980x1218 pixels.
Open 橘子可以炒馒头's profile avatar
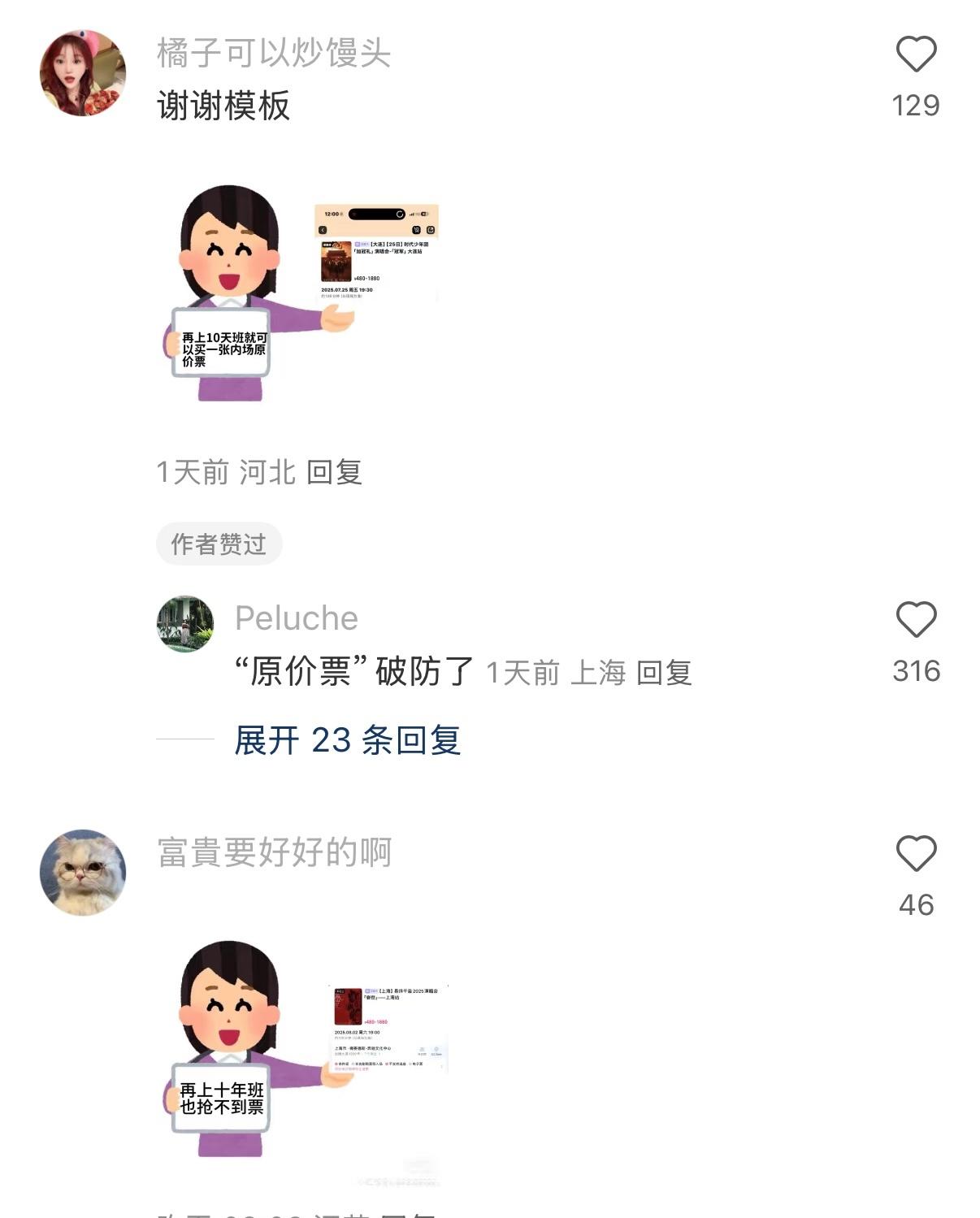83,73
